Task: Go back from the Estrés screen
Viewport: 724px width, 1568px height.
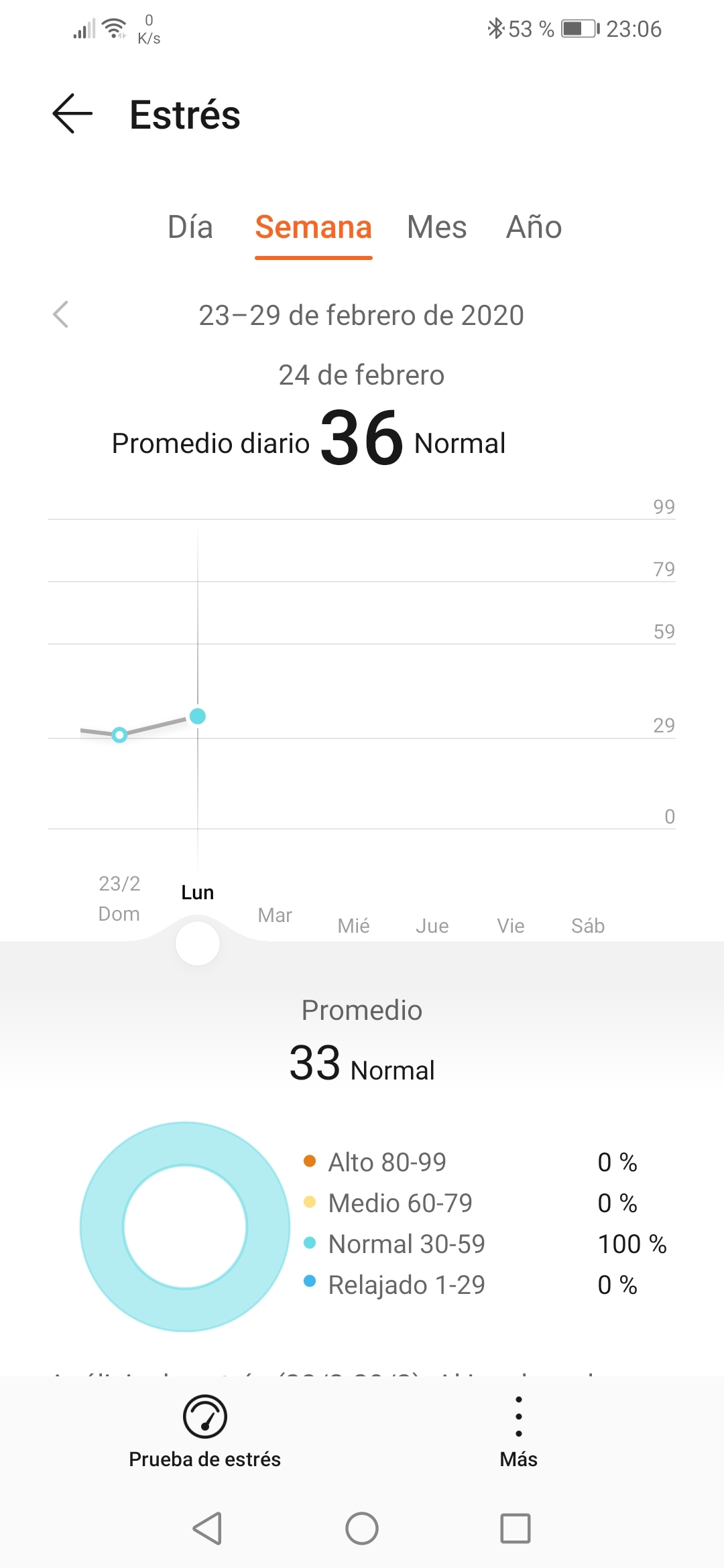Action: click(x=72, y=114)
